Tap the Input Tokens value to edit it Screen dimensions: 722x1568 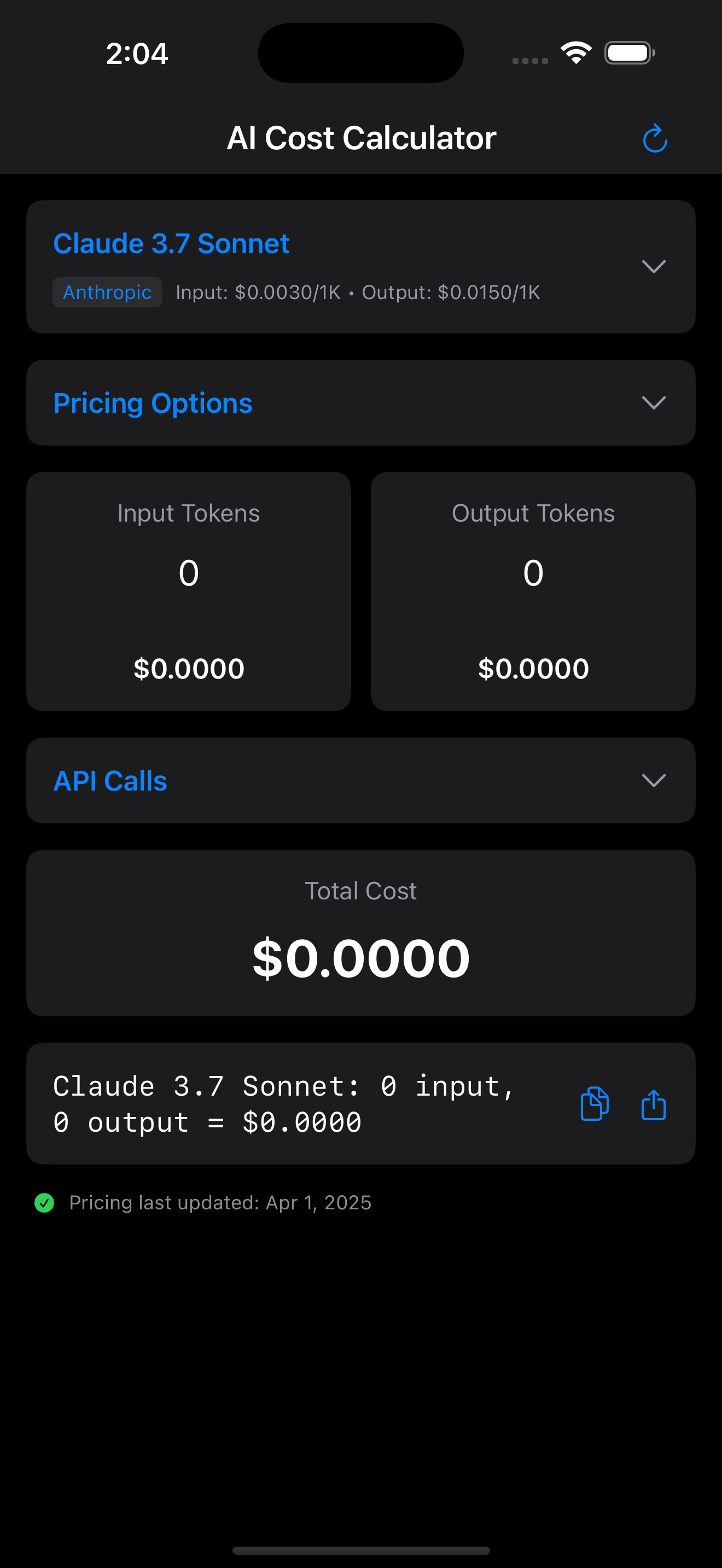pos(189,572)
